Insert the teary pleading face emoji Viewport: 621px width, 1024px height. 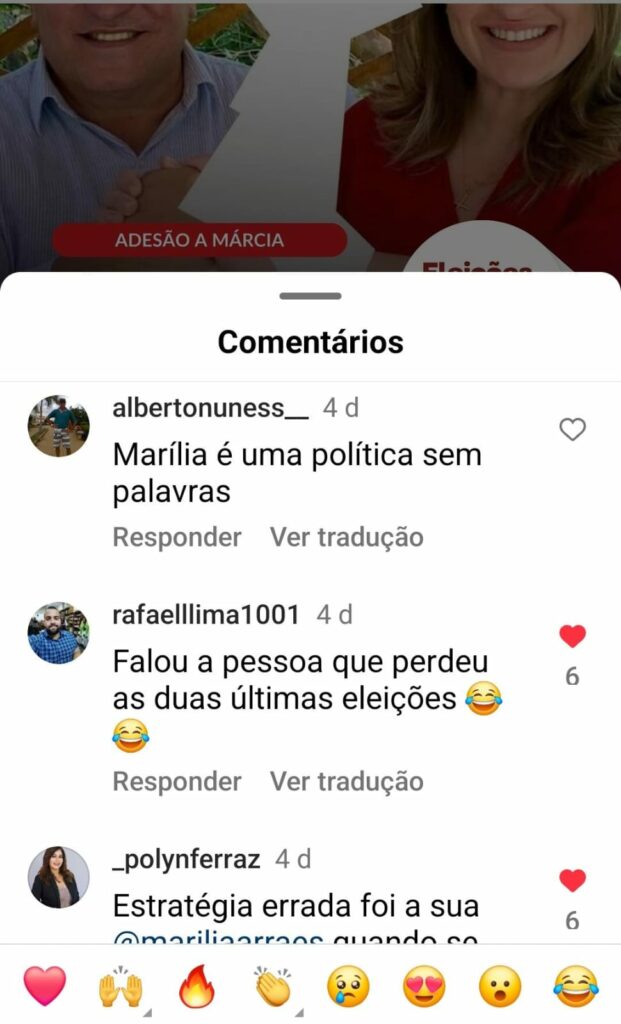pyautogui.click(x=348, y=986)
